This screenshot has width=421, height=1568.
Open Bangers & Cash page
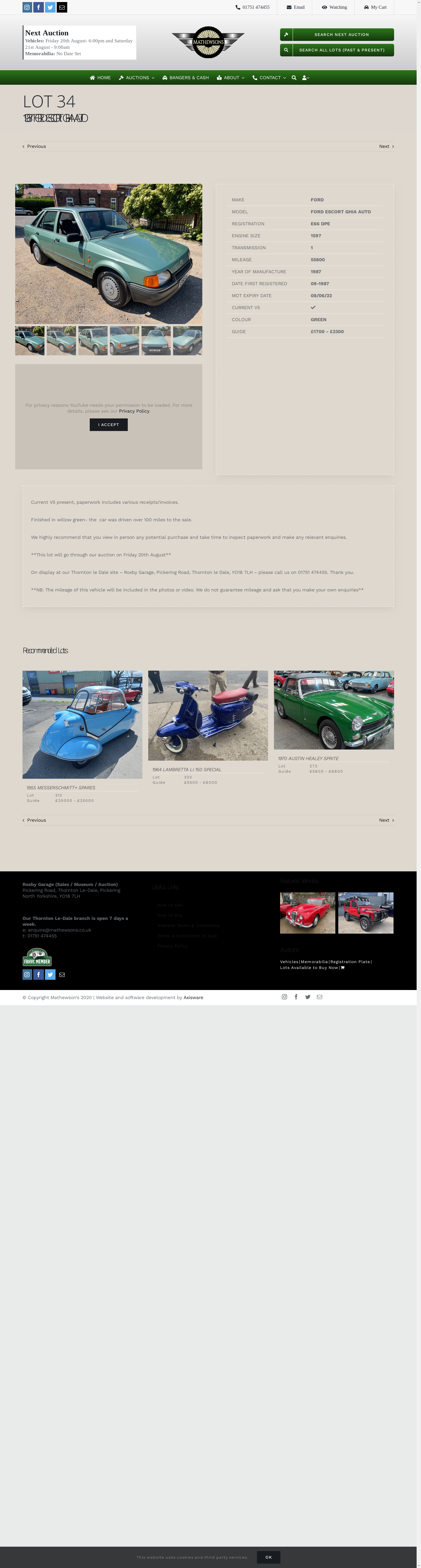[x=185, y=78]
